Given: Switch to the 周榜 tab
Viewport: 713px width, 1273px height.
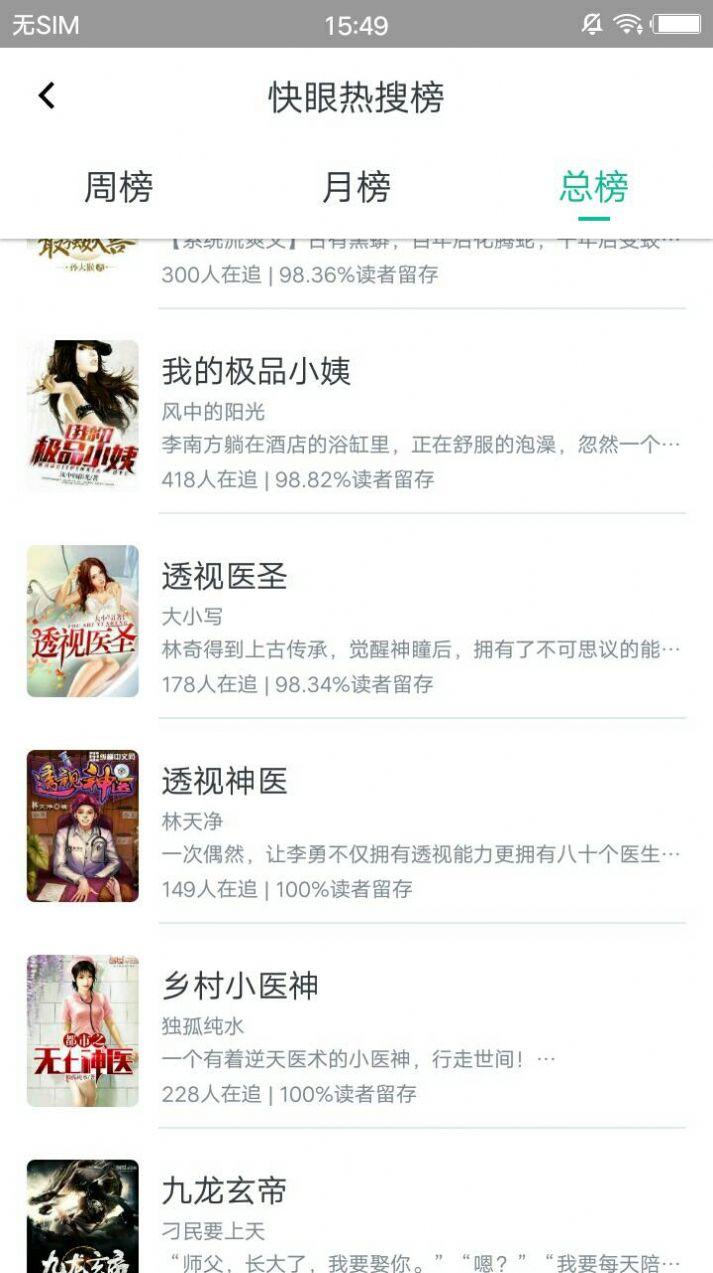Looking at the screenshot, I should point(118,187).
